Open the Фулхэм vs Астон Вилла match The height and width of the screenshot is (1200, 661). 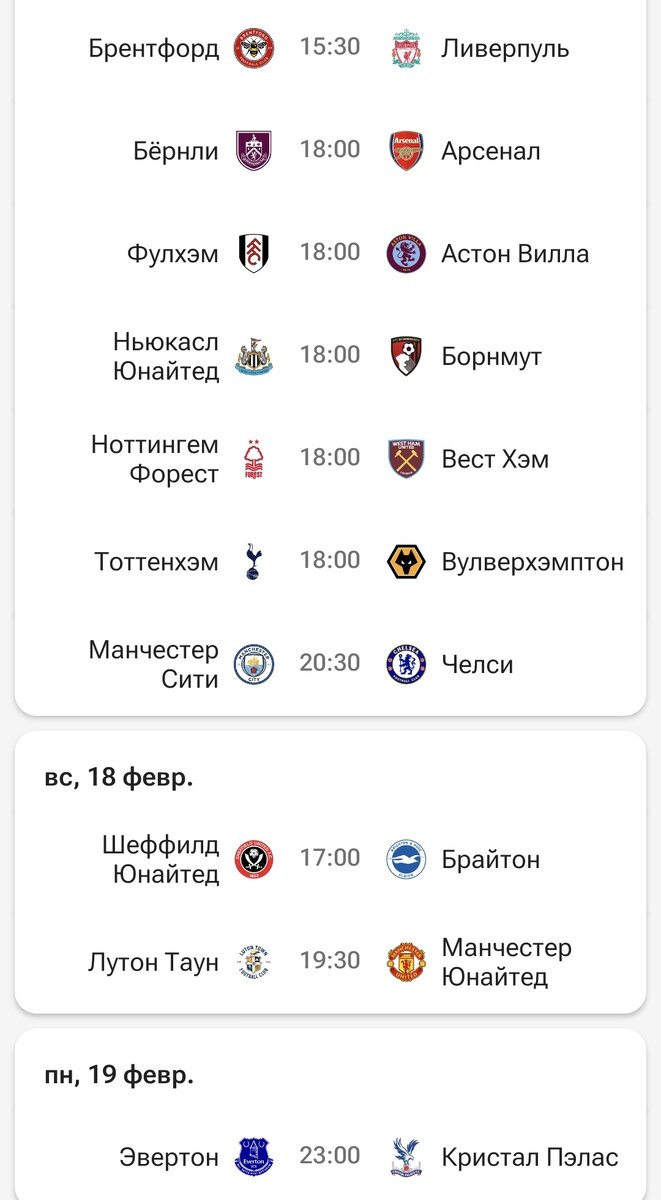tap(330, 253)
